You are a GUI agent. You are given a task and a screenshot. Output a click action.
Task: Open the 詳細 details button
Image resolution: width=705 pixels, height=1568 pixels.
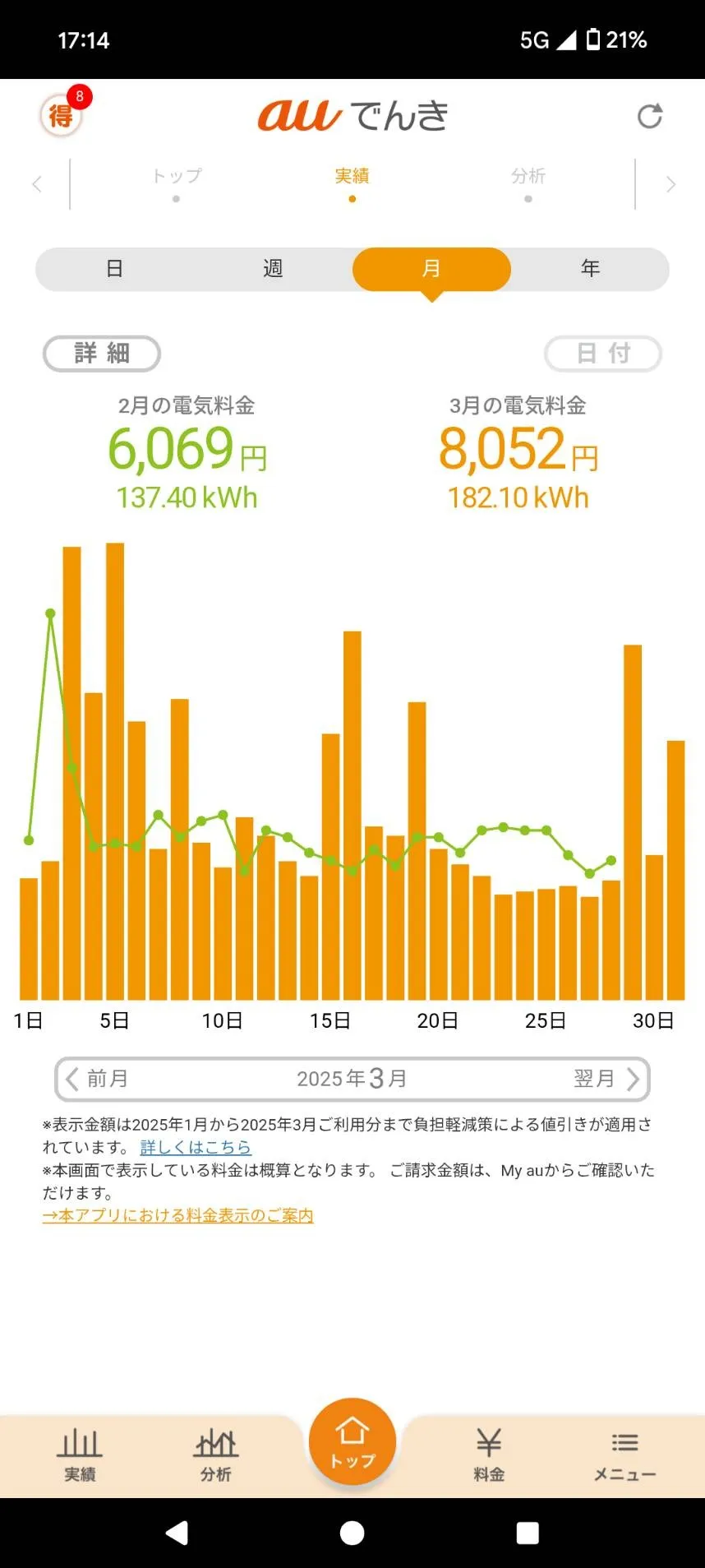tap(102, 354)
